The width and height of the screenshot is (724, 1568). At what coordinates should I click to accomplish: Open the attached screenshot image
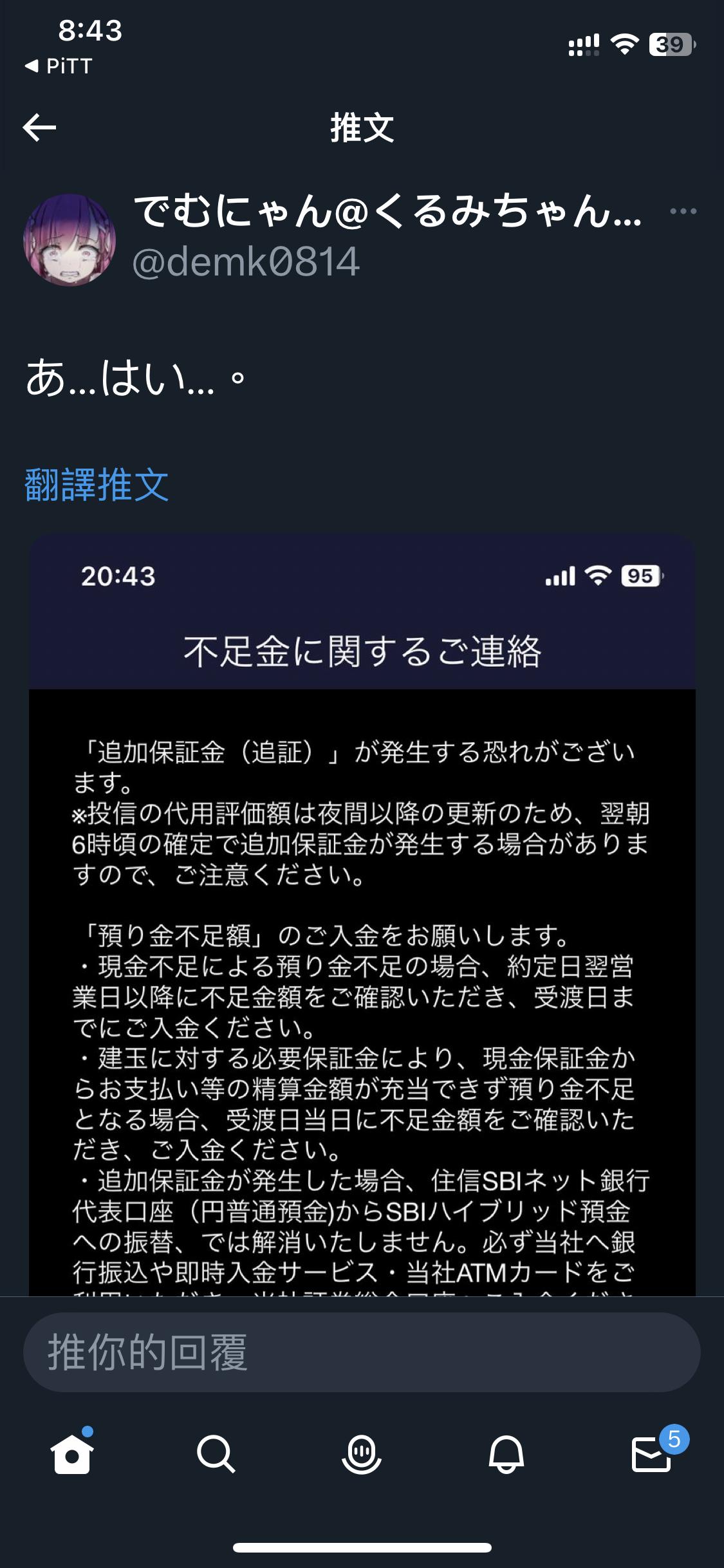[x=362, y=914]
